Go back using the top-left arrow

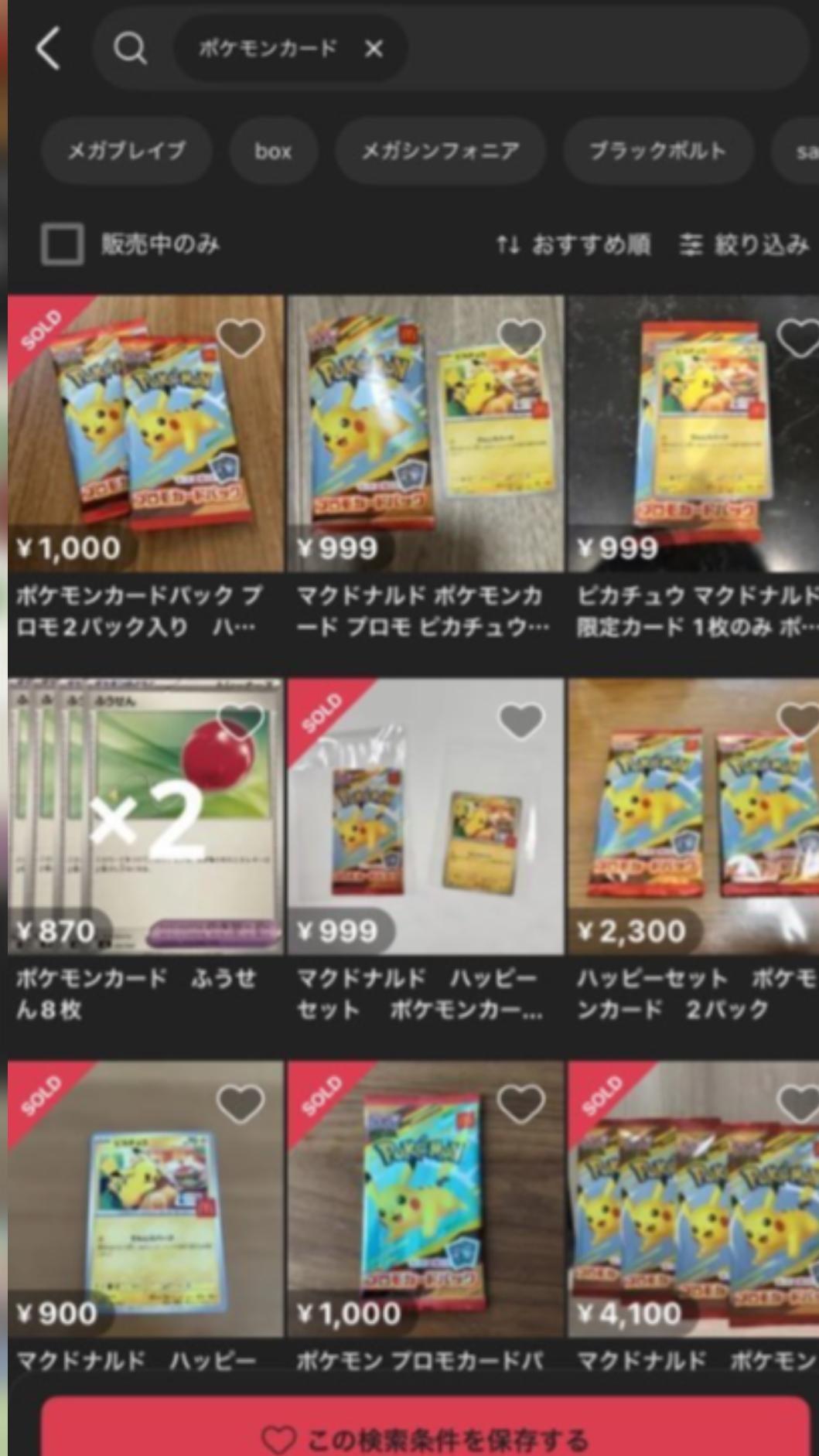pyautogui.click(x=48, y=49)
